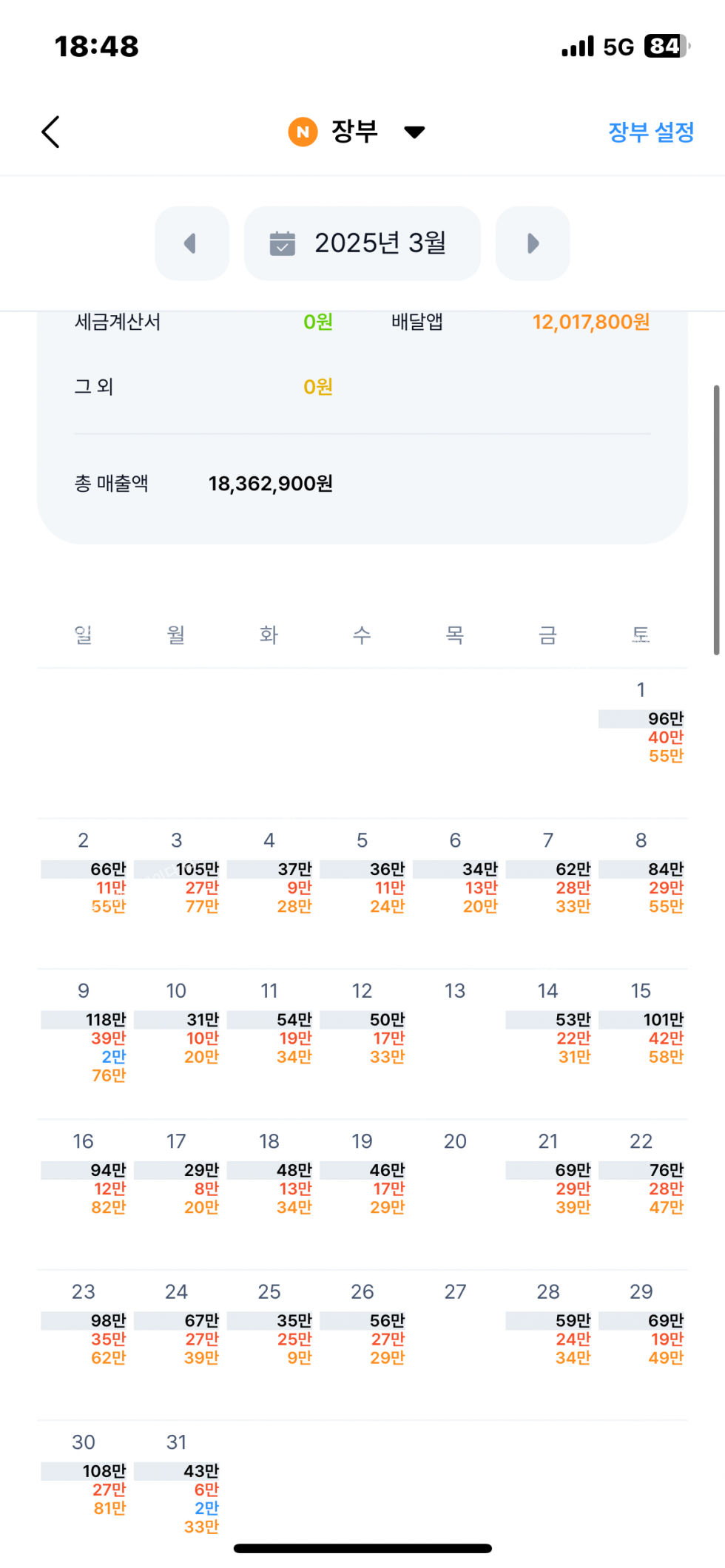Go back using the top-left arrow
The image size is (725, 1568).
click(50, 132)
